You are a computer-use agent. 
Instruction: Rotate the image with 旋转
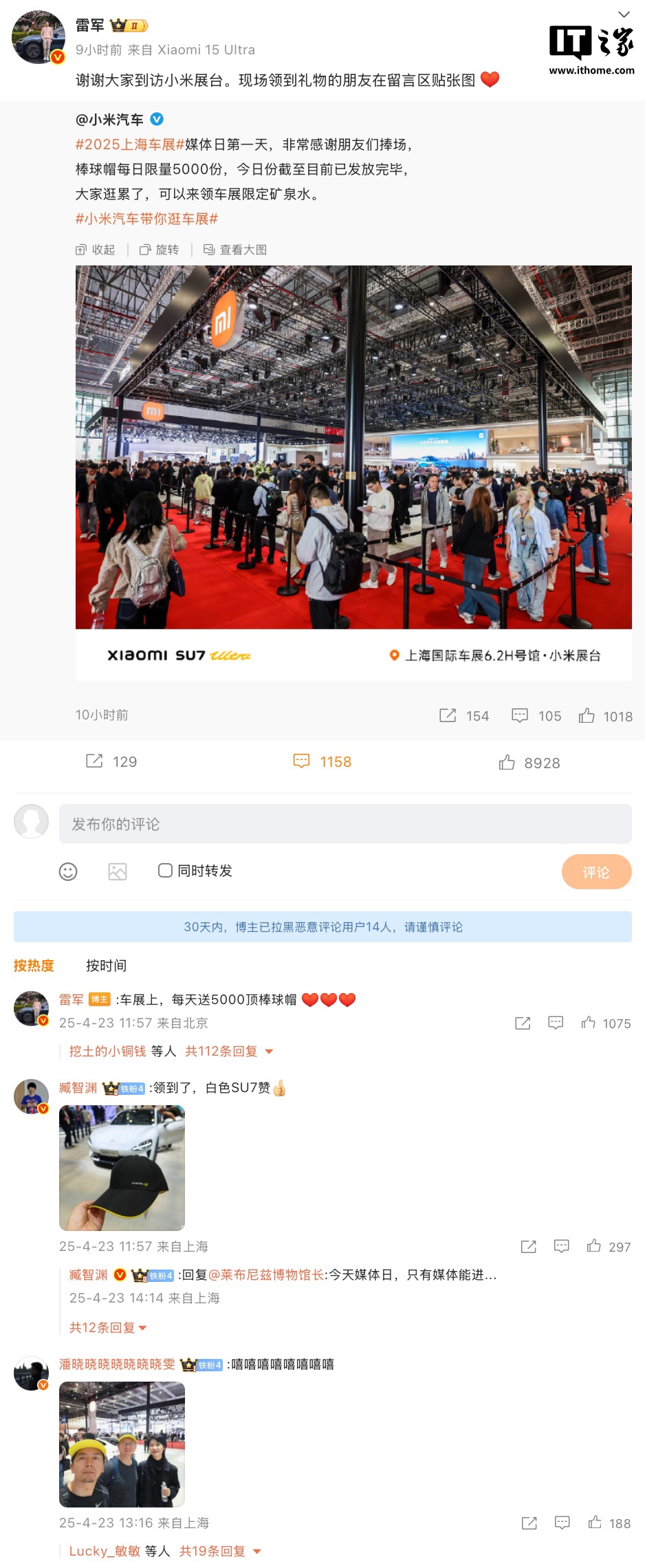(x=160, y=250)
